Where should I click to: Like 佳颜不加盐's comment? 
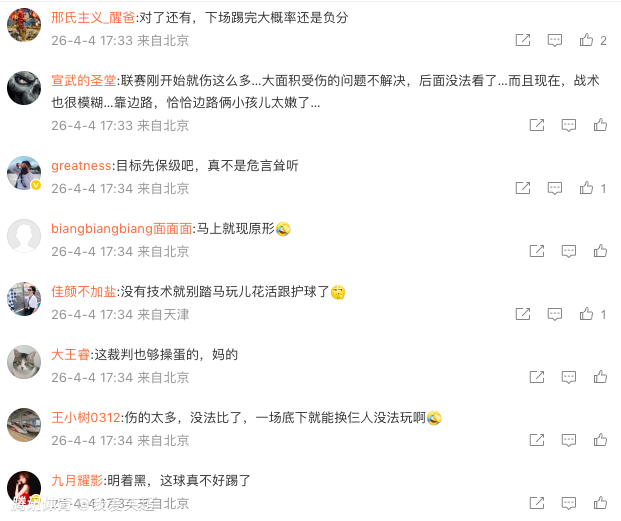pyautogui.click(x=587, y=314)
